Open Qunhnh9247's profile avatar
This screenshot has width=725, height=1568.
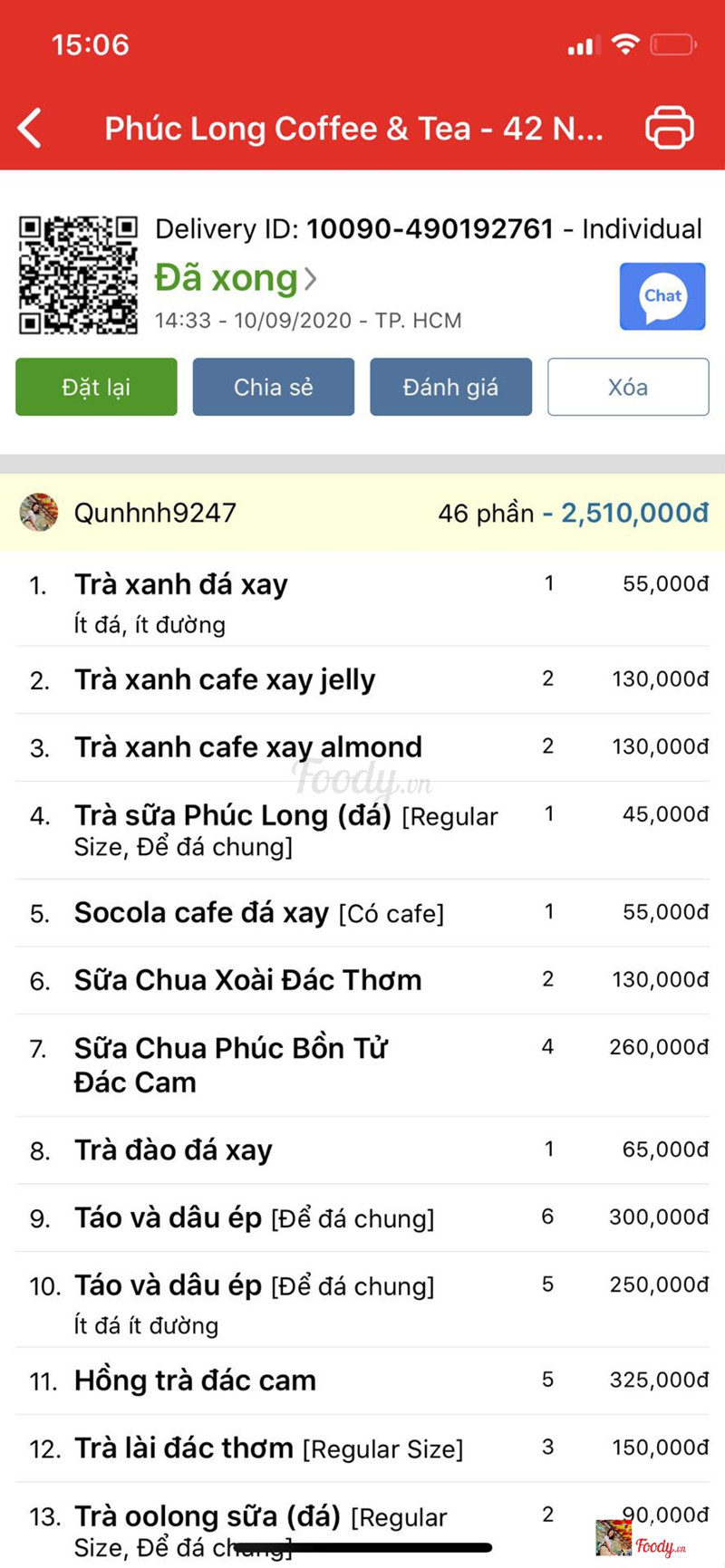(x=39, y=513)
